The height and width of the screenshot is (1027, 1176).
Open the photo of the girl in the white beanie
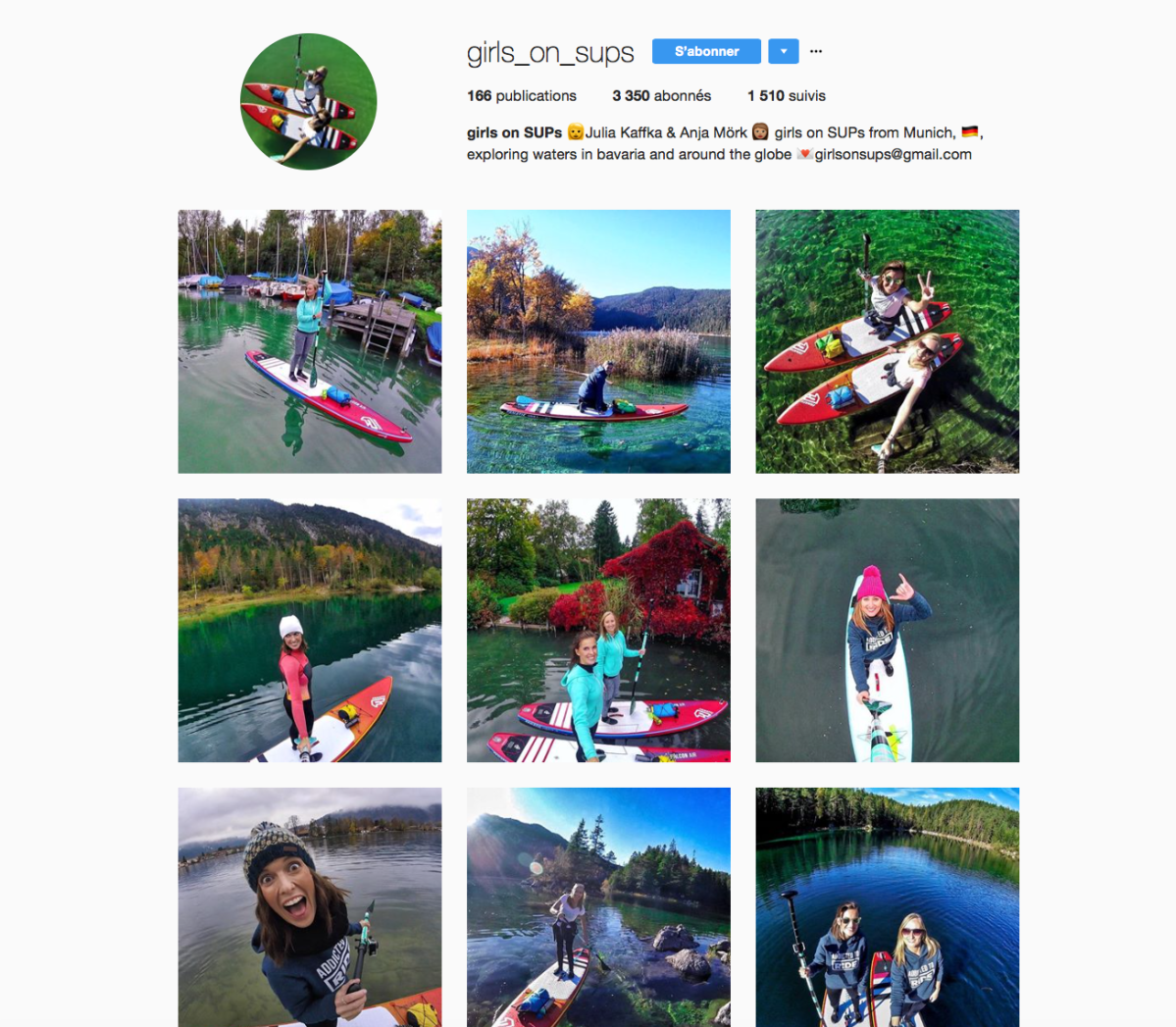point(309,630)
